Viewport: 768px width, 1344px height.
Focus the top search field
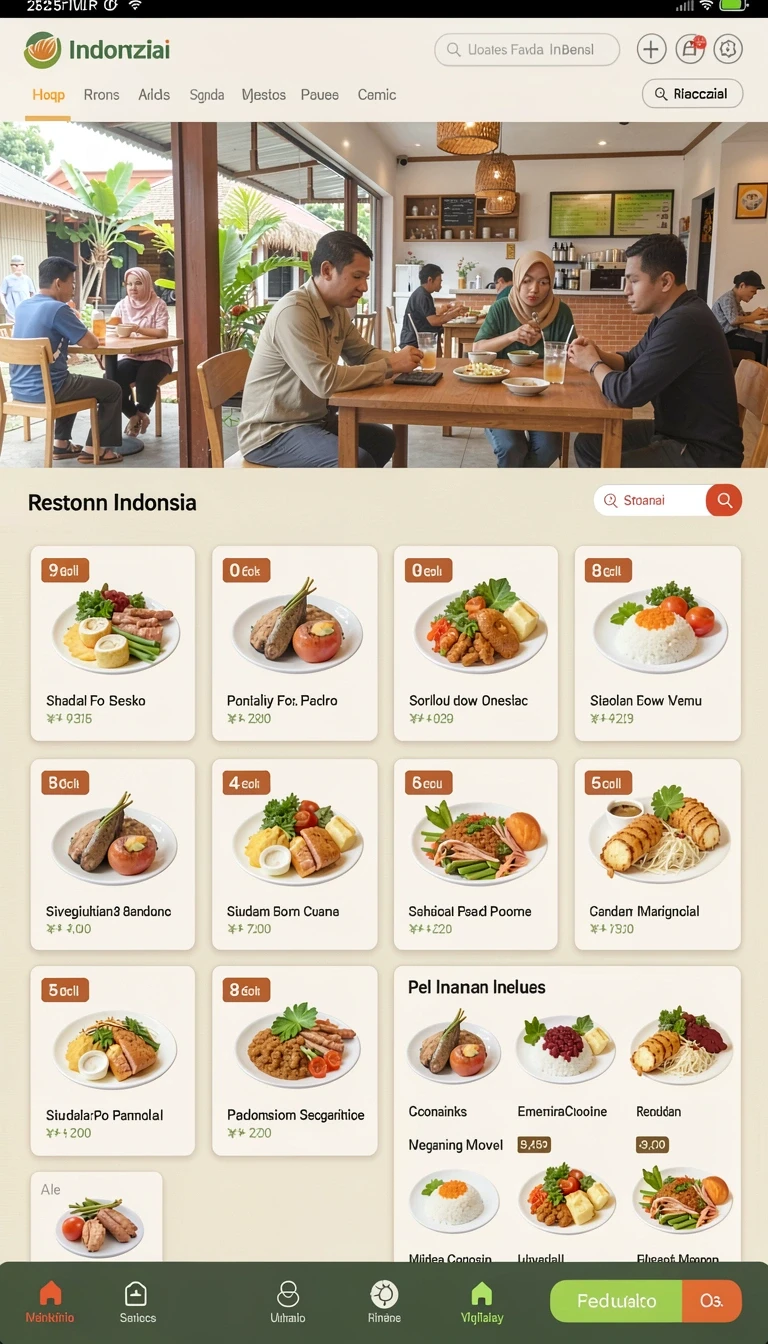tap(527, 49)
